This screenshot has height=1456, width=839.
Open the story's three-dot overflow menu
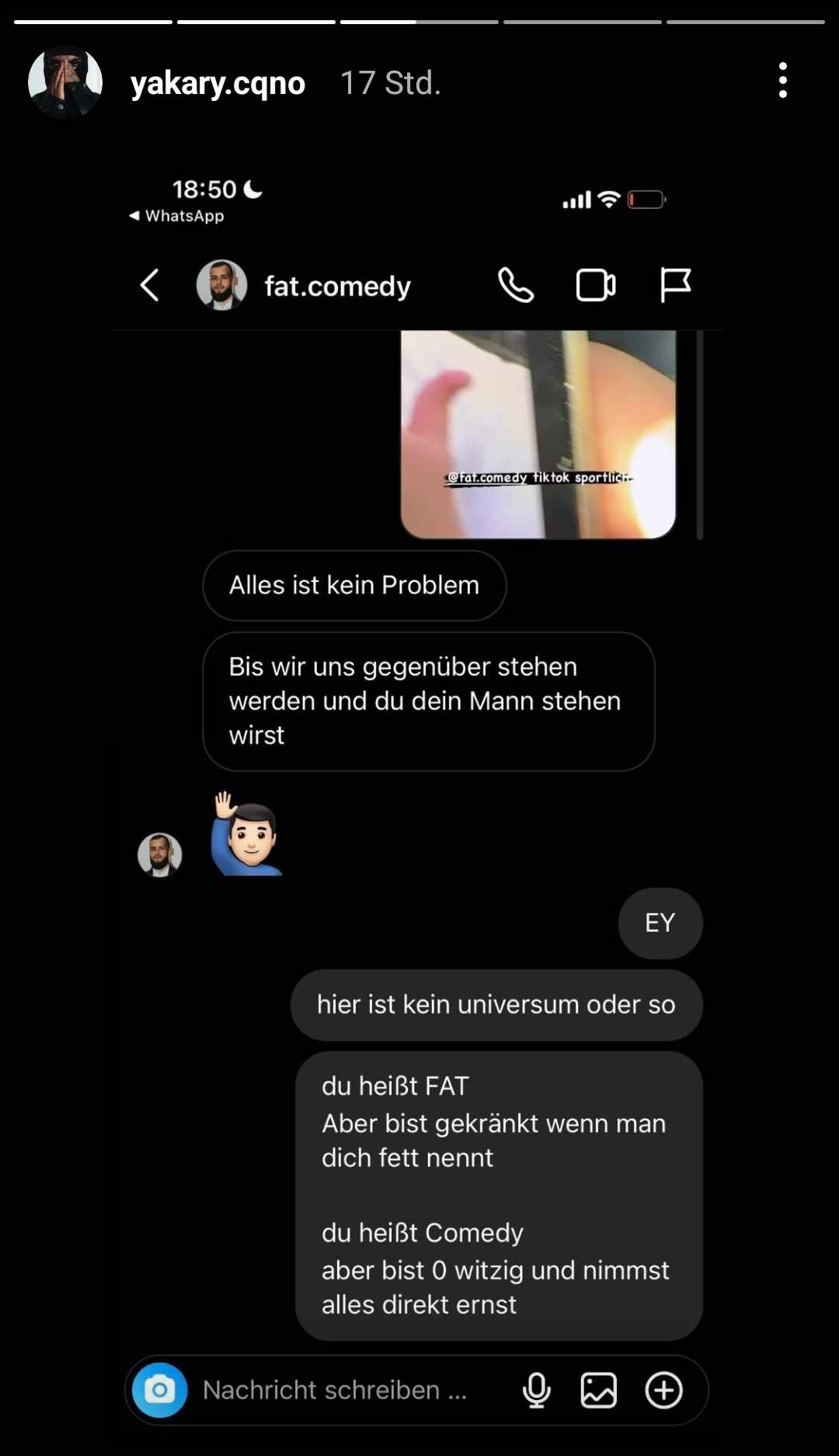(x=782, y=81)
